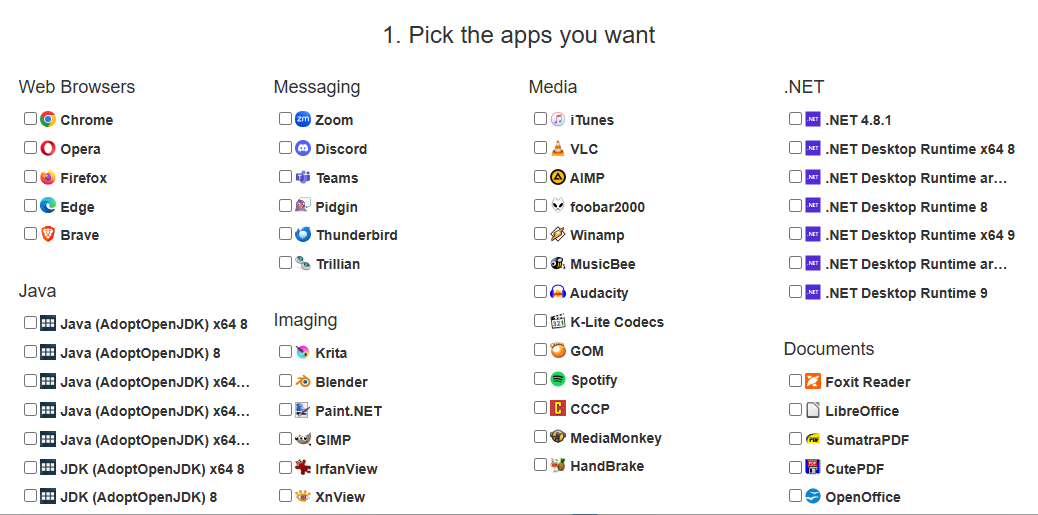Select Blender under Imaging
The image size is (1038, 515).
coord(286,381)
